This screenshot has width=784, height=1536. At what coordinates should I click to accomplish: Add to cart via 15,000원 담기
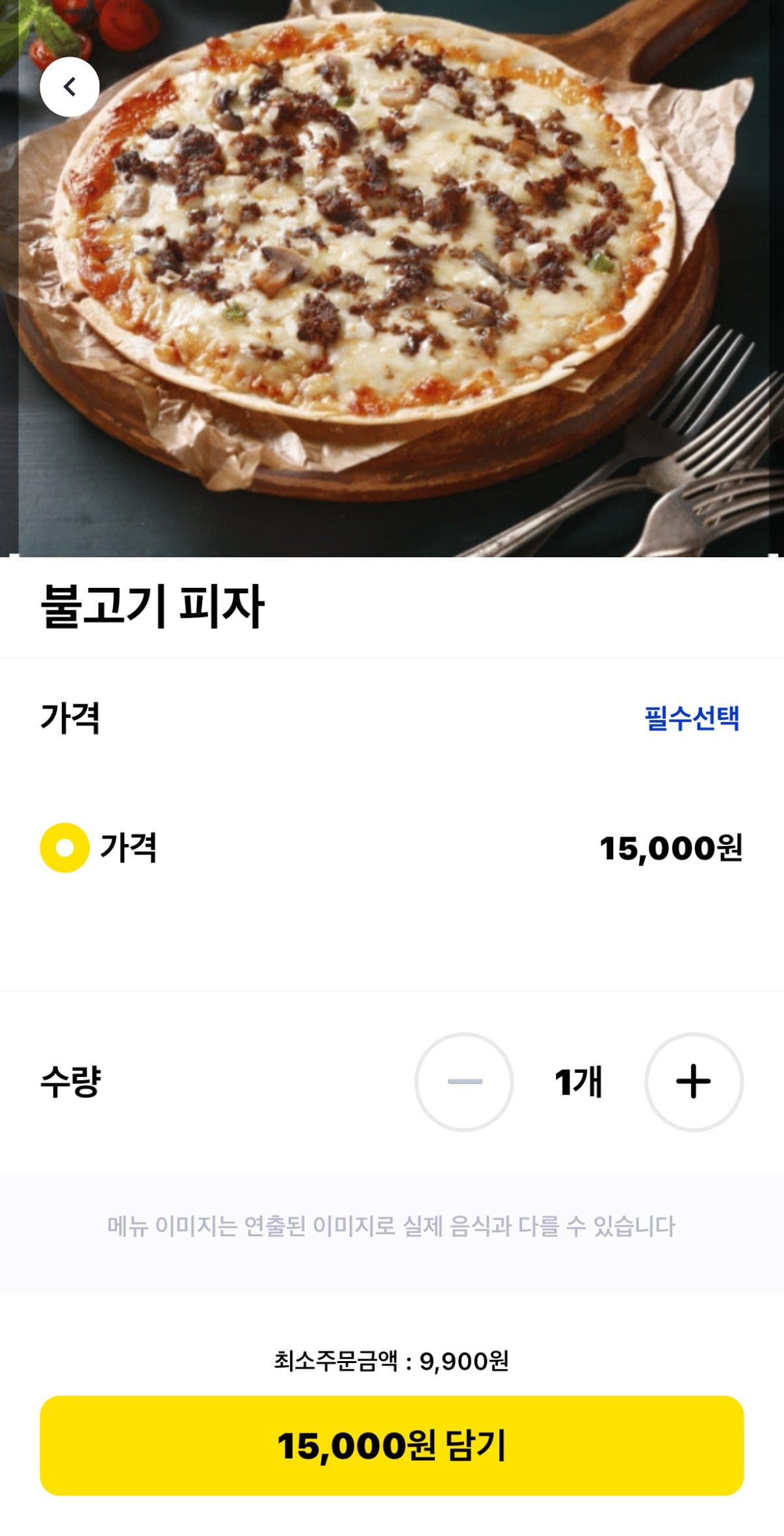[391, 1446]
